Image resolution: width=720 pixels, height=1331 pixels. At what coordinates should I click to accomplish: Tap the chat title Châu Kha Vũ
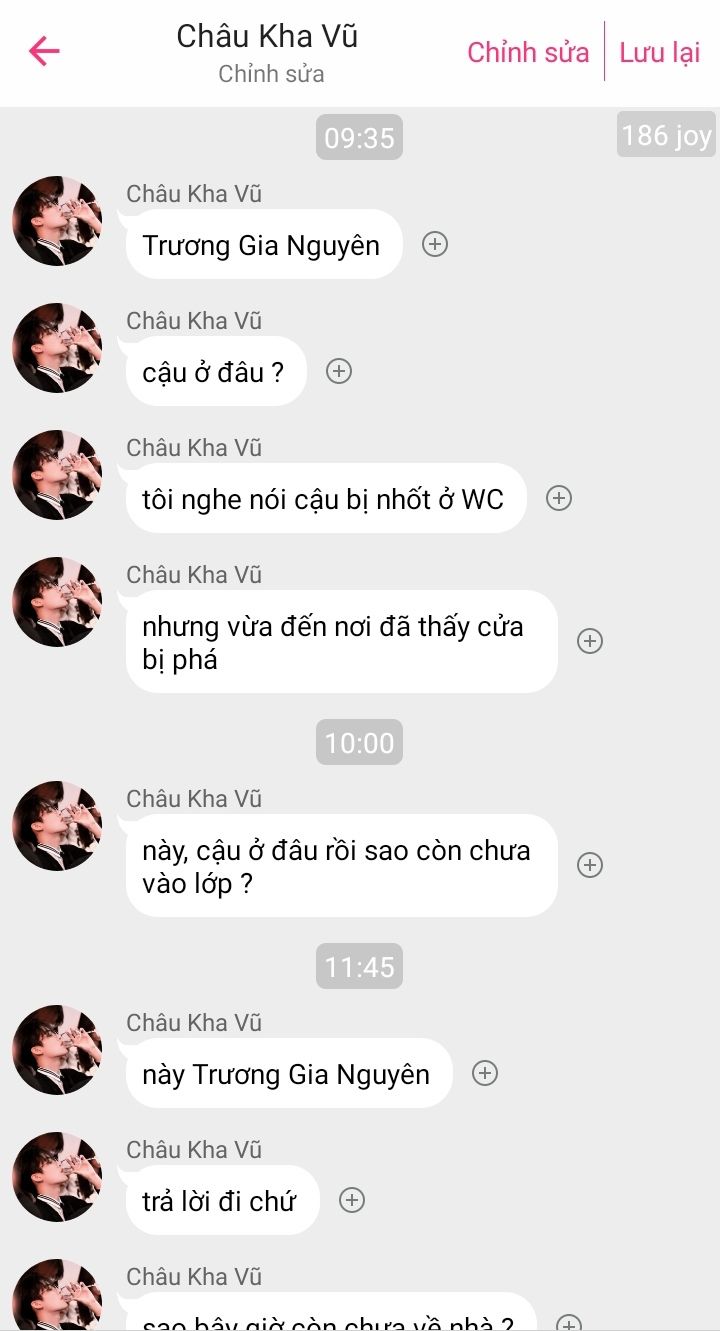pos(267,37)
